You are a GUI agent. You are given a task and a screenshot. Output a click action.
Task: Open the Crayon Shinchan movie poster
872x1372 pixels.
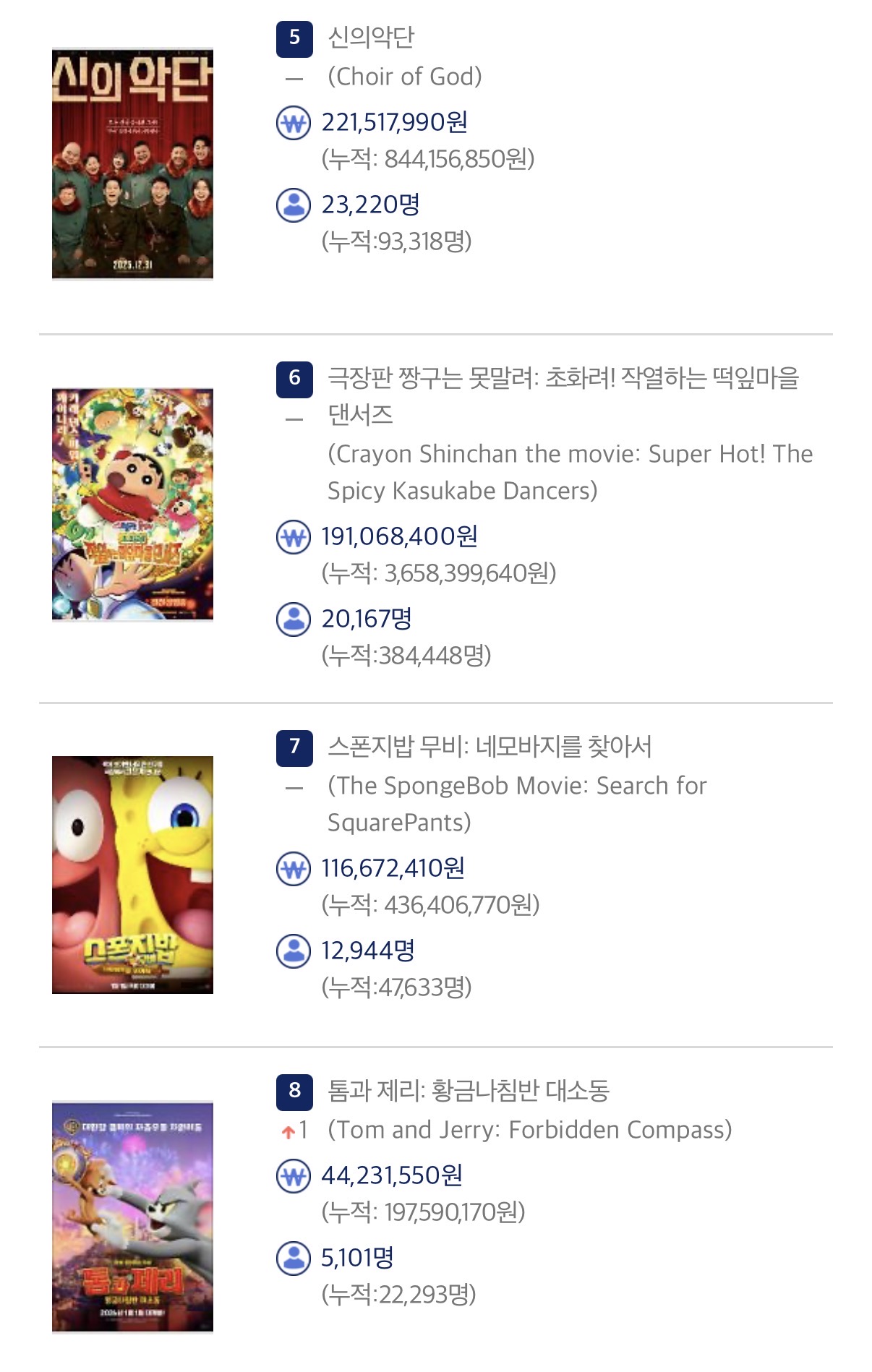(132, 504)
